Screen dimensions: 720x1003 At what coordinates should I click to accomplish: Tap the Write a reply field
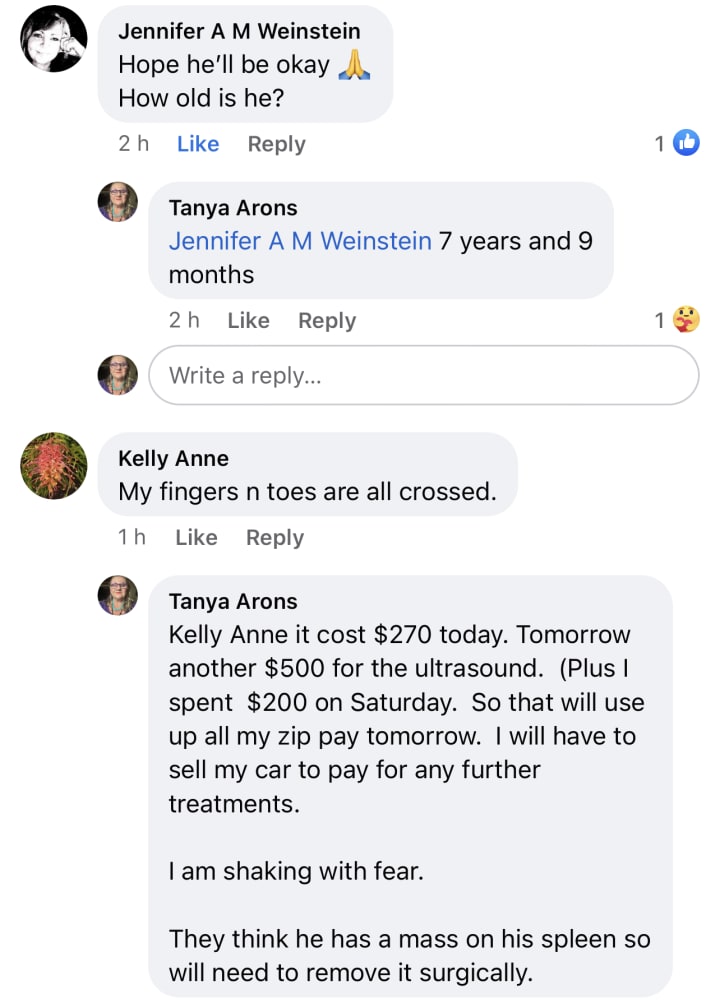pyautogui.click(x=423, y=376)
